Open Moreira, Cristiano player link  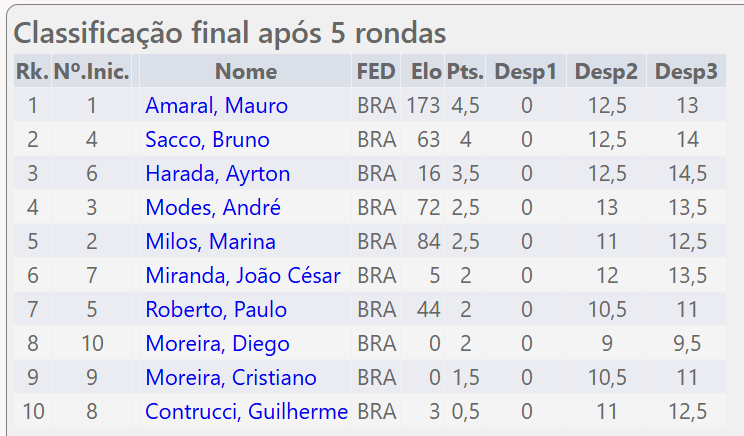pos(231,378)
